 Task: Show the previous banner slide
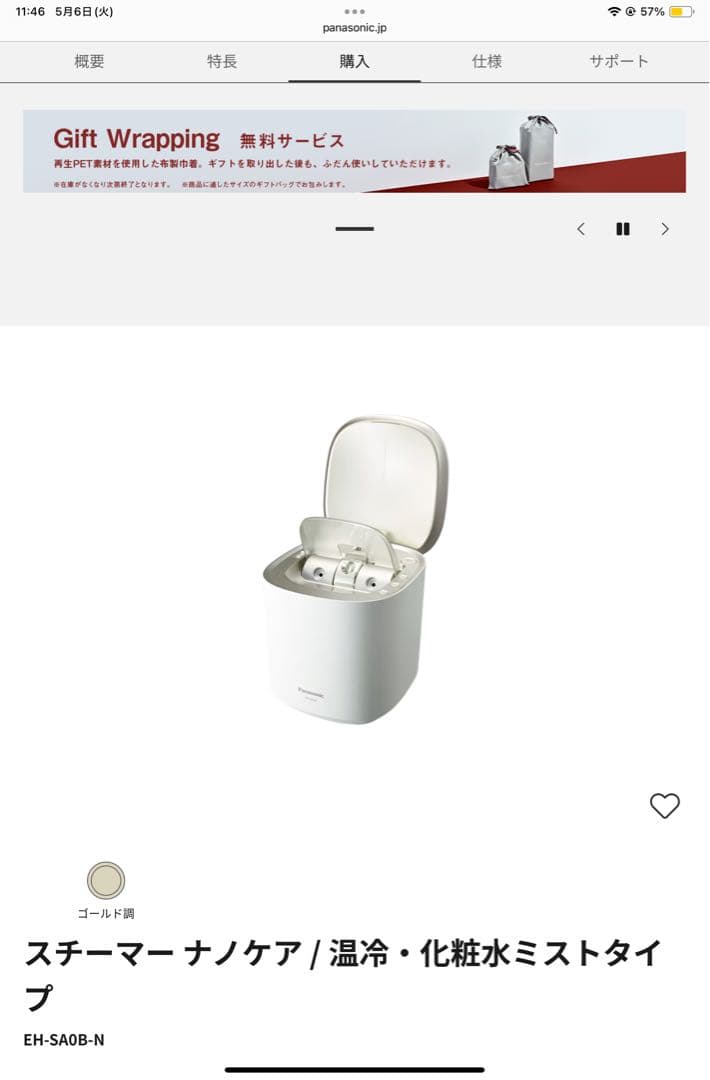coord(581,229)
